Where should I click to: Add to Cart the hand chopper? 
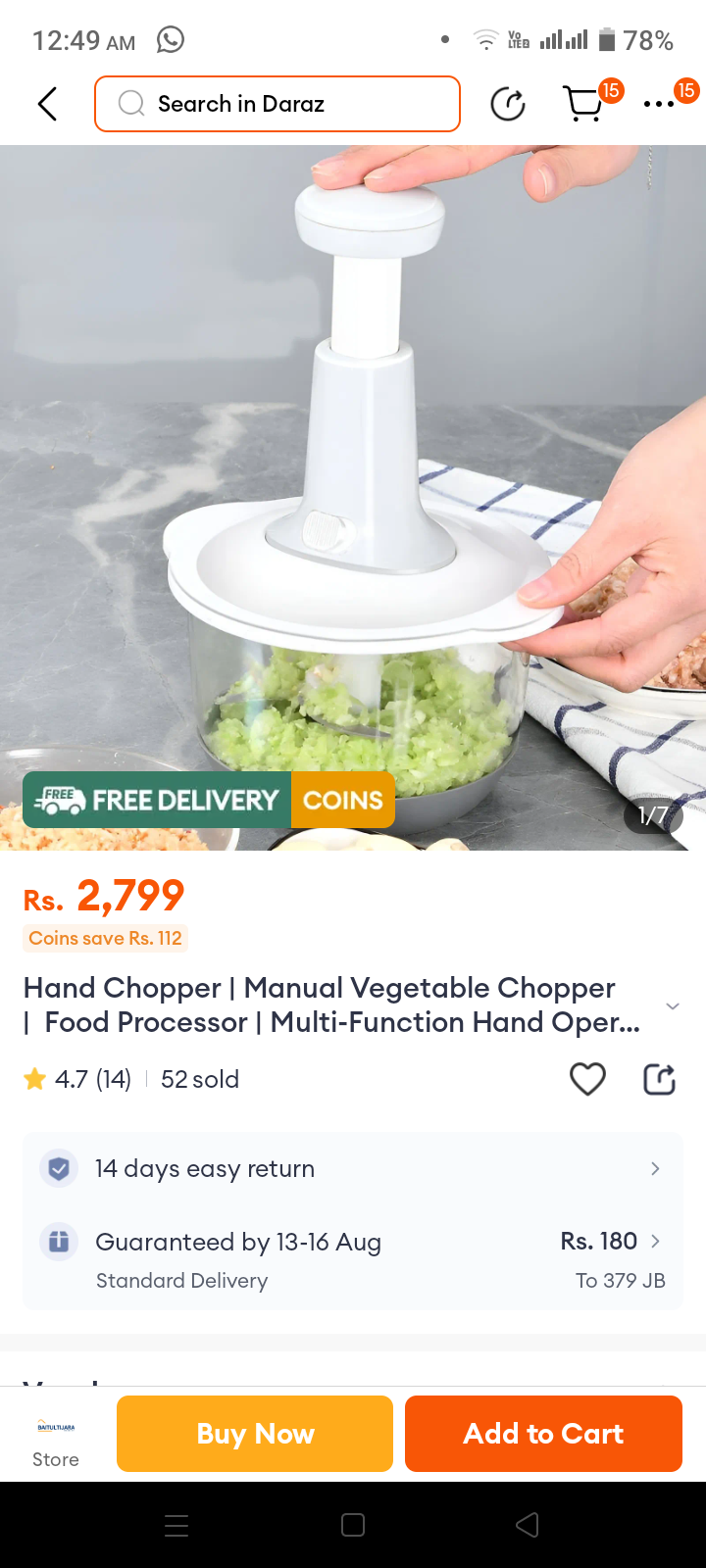[x=543, y=1434]
